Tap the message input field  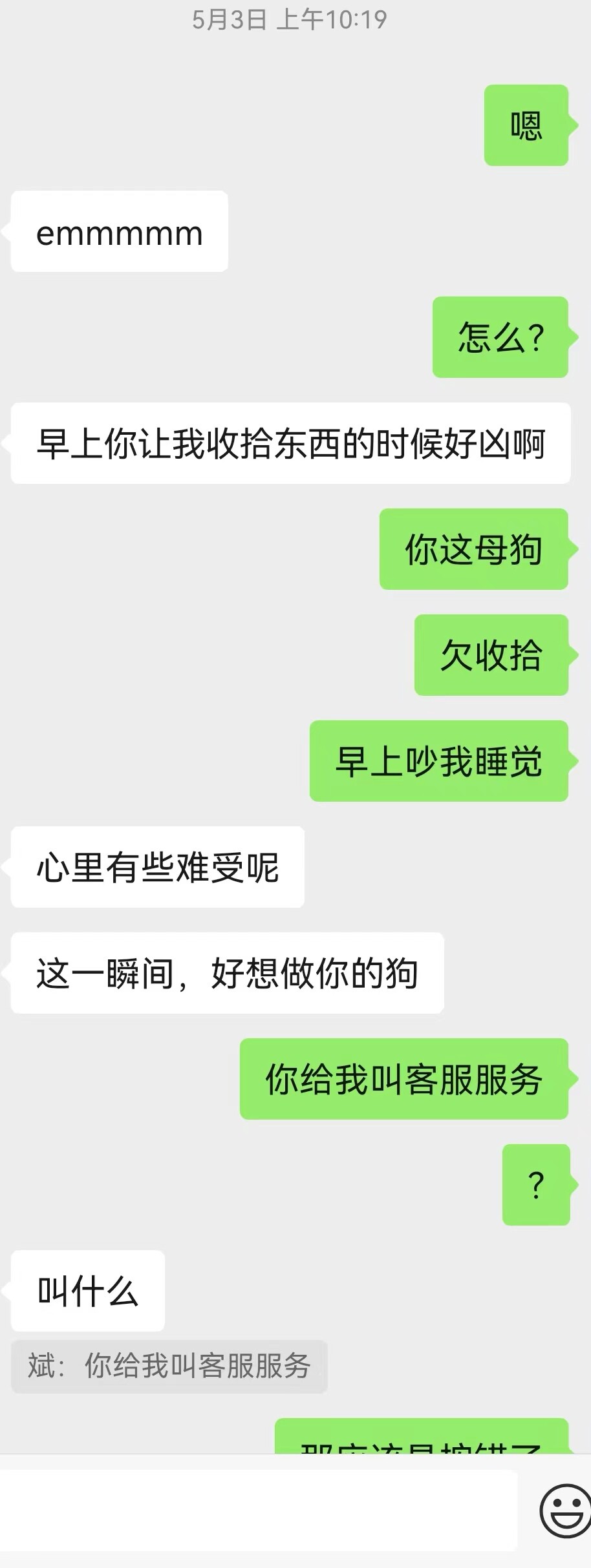(x=259, y=1511)
